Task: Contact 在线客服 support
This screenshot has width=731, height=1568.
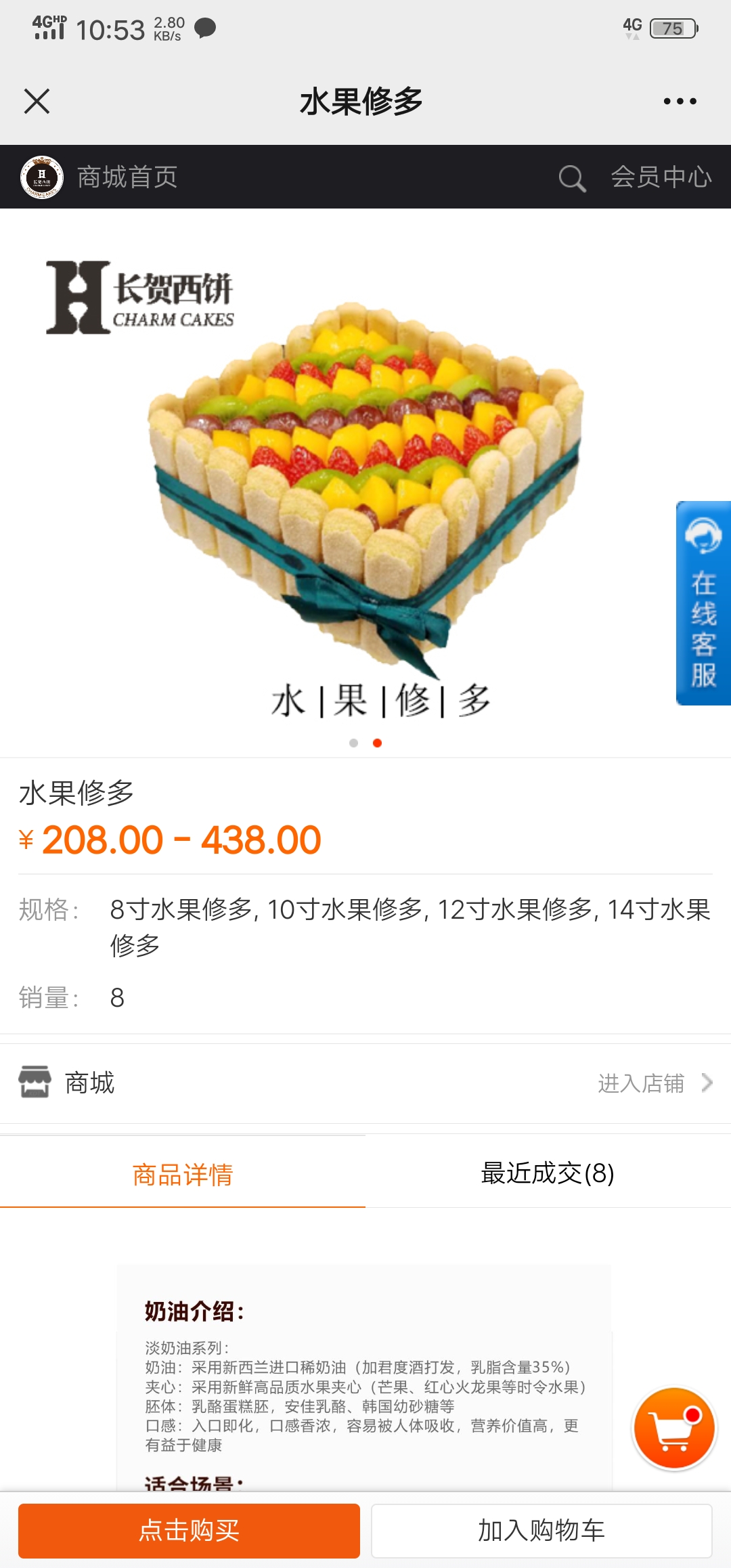Action: [703, 603]
